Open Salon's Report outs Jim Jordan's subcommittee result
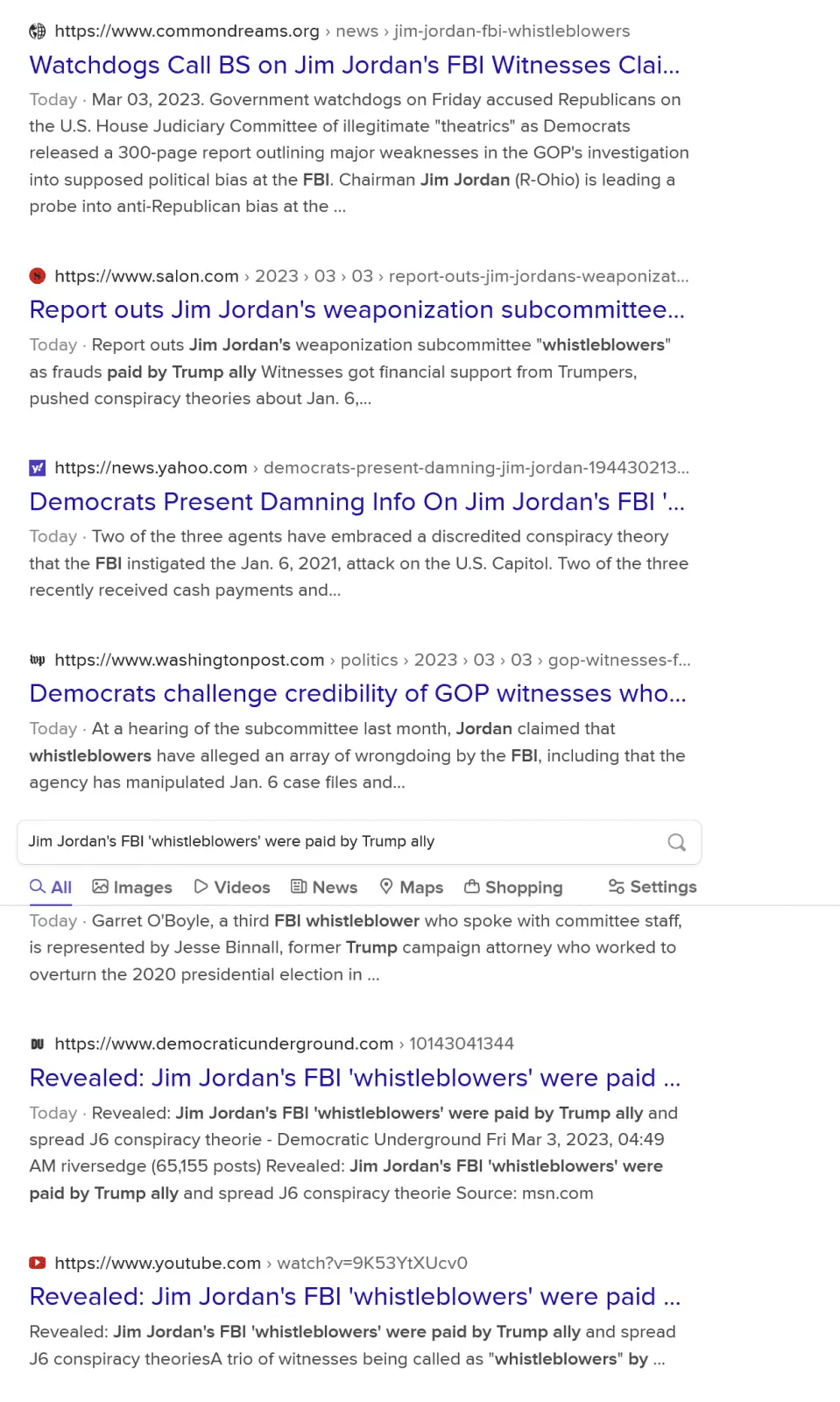The height and width of the screenshot is (1402, 840). [x=356, y=310]
